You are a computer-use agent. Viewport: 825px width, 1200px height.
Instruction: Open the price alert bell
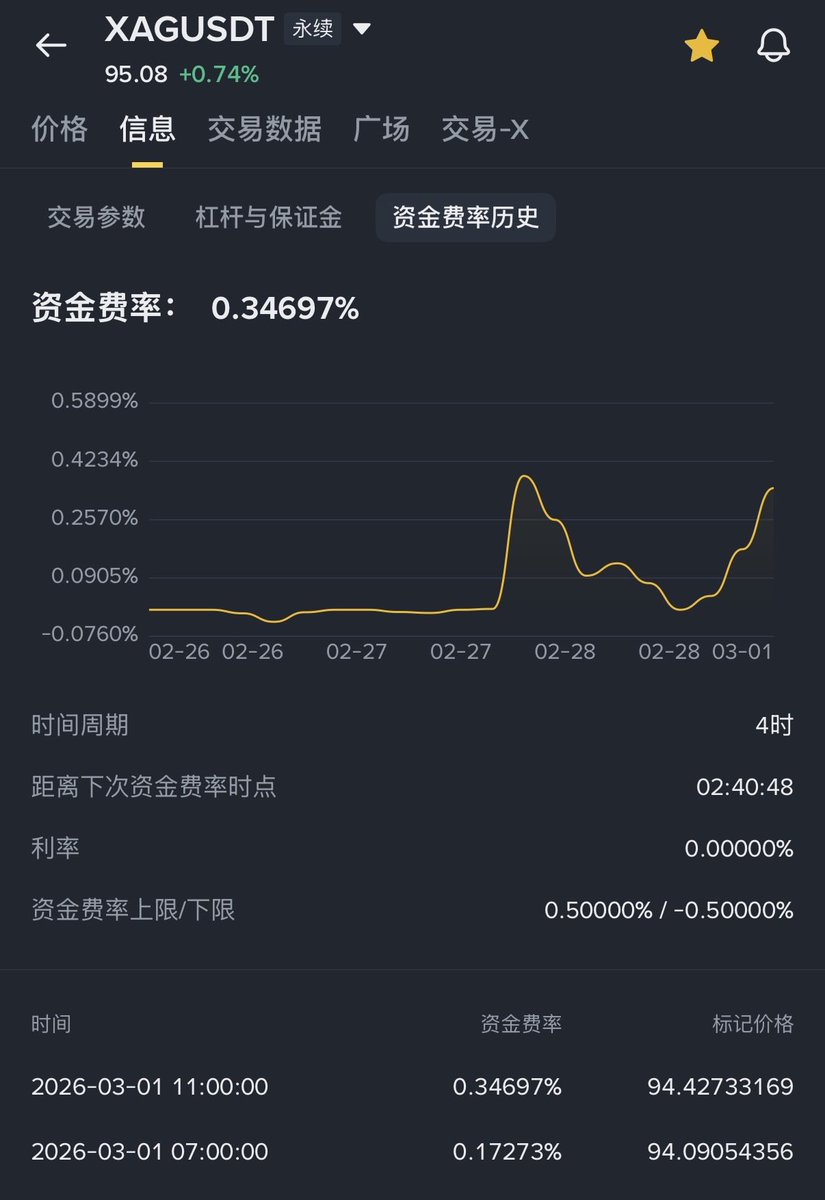(773, 46)
